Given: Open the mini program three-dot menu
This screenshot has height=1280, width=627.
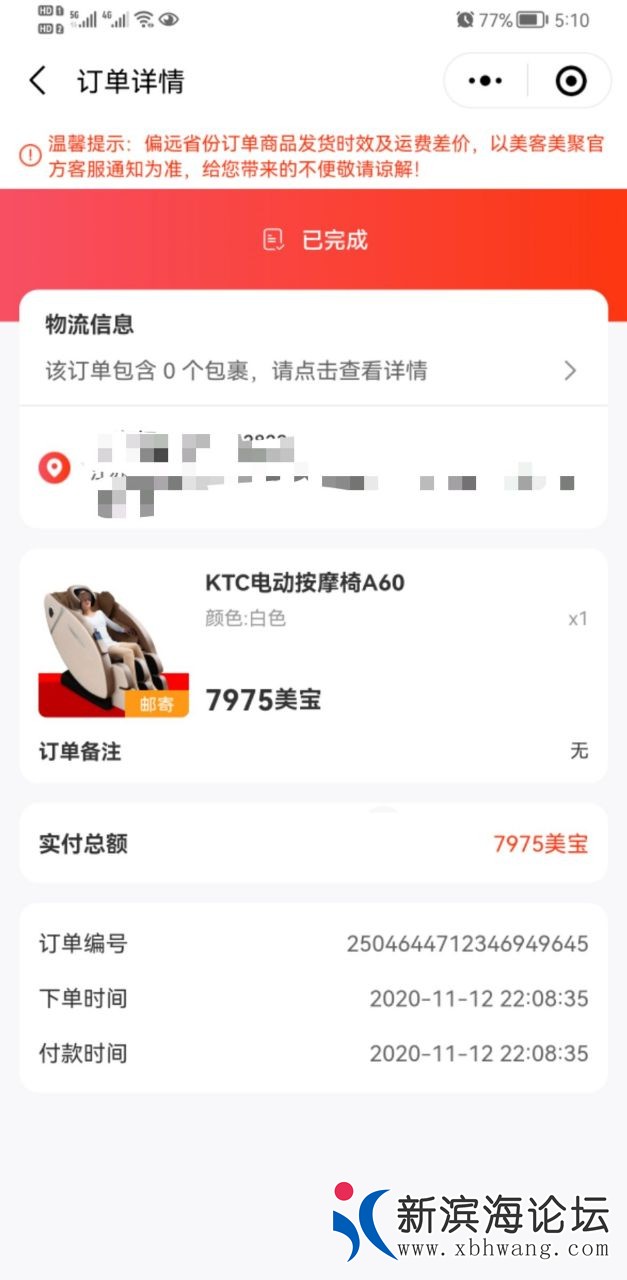Looking at the screenshot, I should point(486,81).
